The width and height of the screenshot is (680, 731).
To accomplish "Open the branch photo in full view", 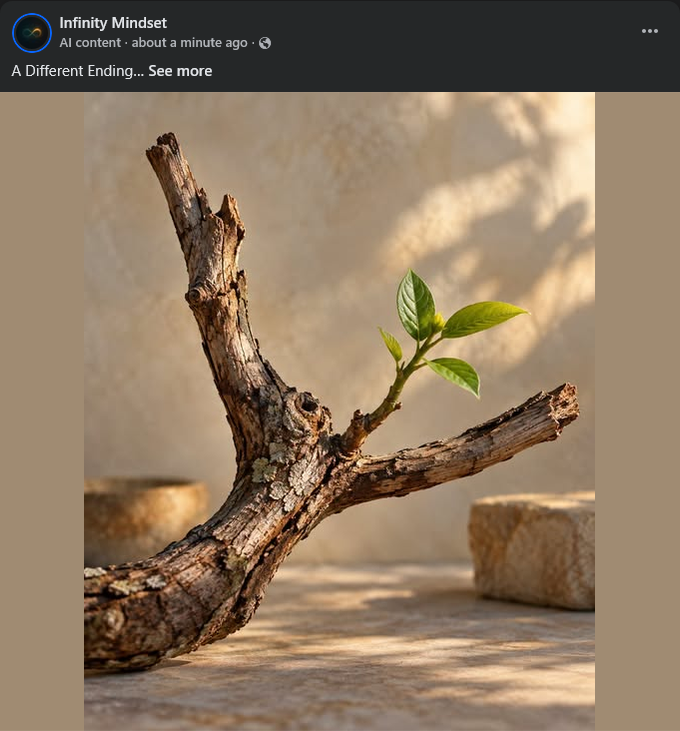I will pyautogui.click(x=339, y=411).
